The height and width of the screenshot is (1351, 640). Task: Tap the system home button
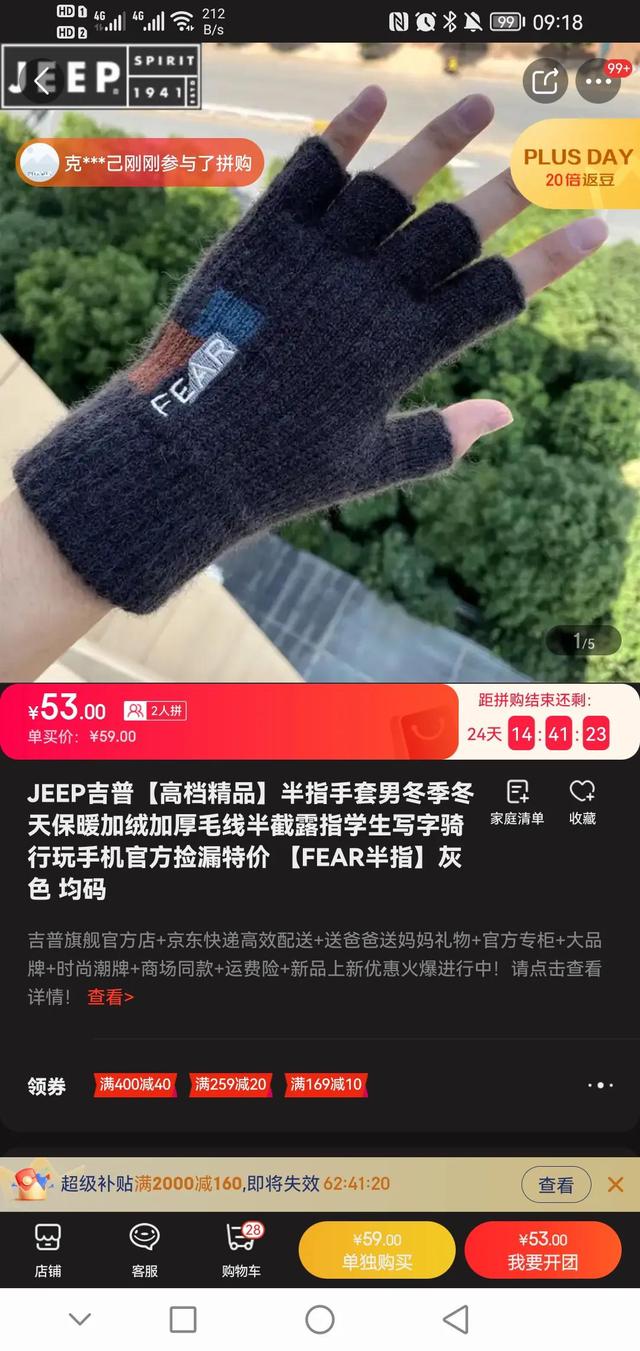(x=320, y=1319)
